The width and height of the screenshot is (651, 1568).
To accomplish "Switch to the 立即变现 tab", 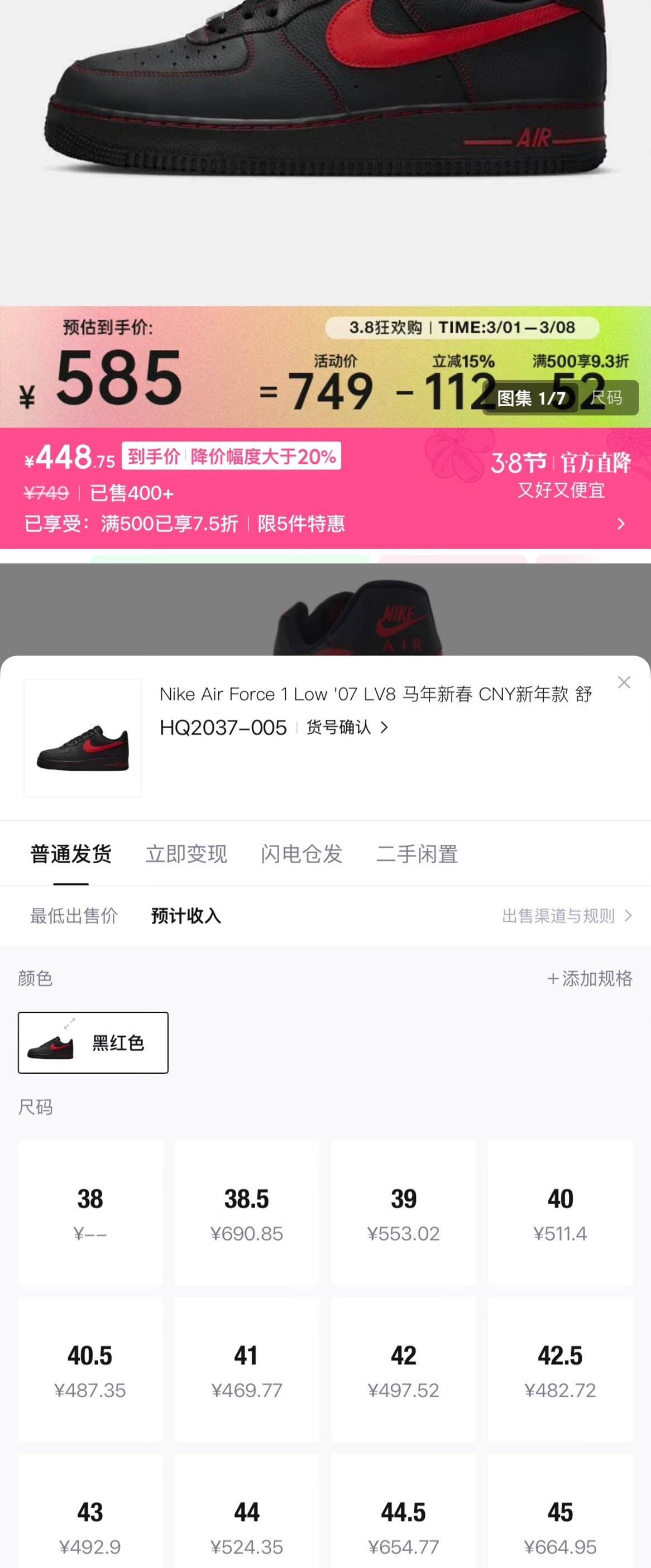I will coord(186,853).
